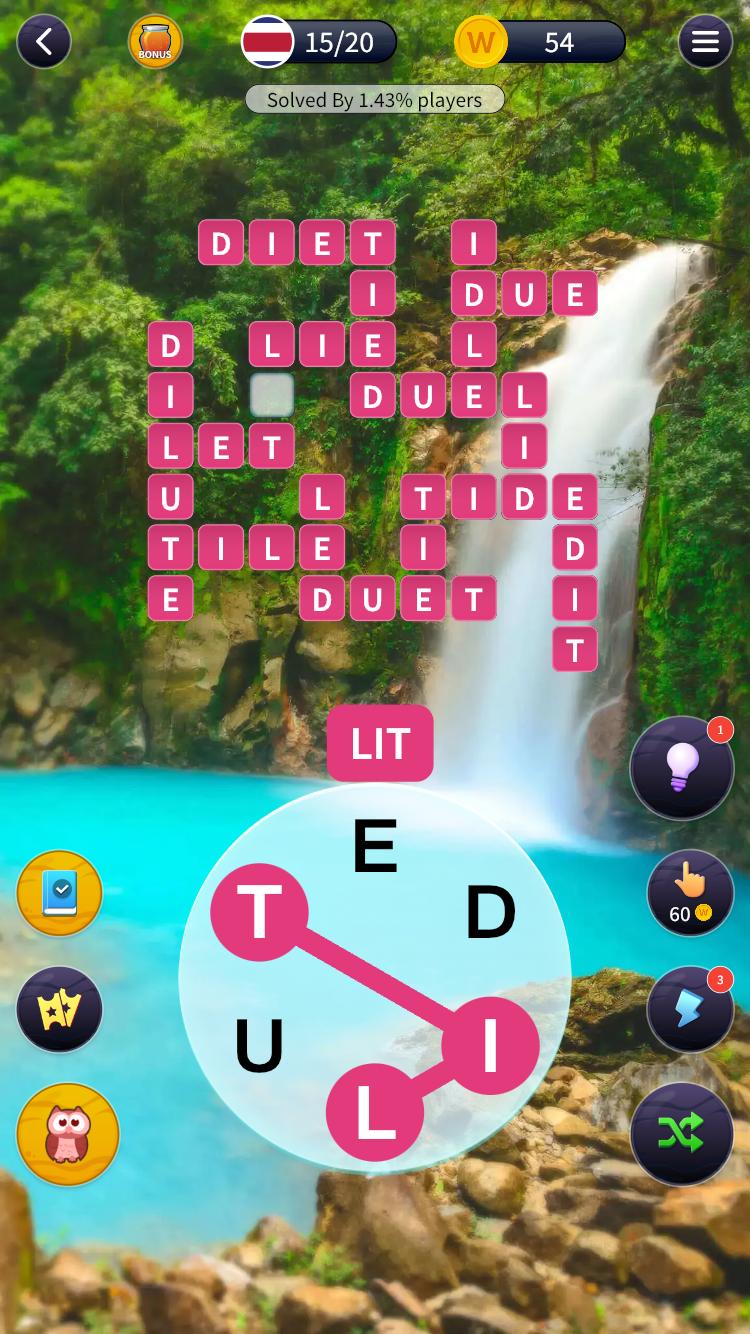Use the 60-coin finger hint
750x1334 pixels.
pyautogui.click(x=690, y=893)
